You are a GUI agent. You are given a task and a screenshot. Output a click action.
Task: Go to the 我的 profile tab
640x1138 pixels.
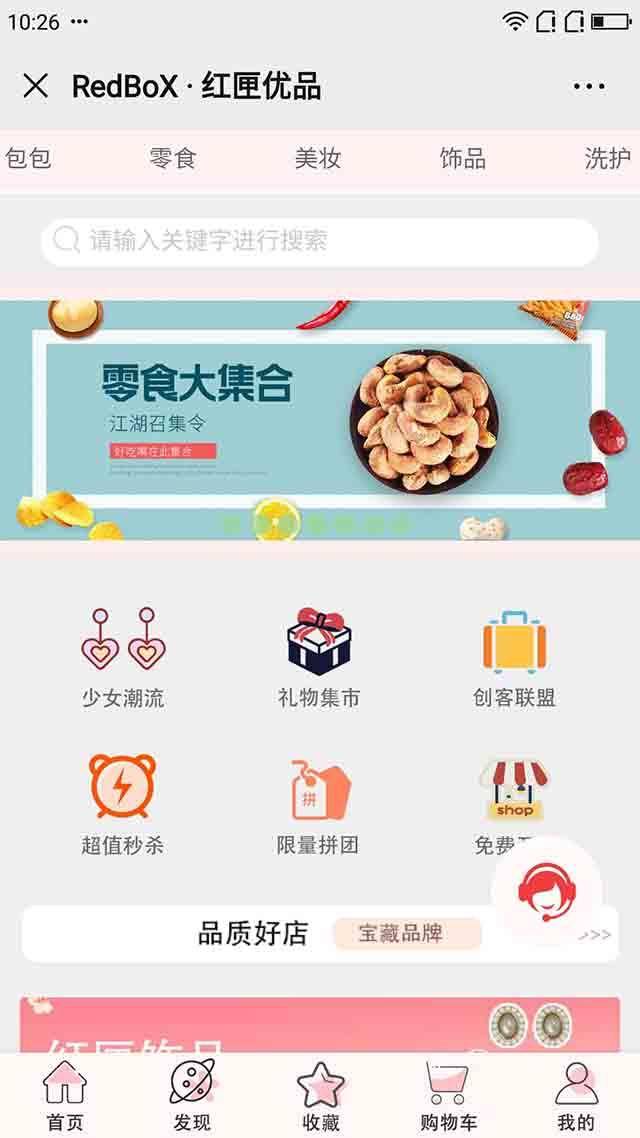point(576,1095)
